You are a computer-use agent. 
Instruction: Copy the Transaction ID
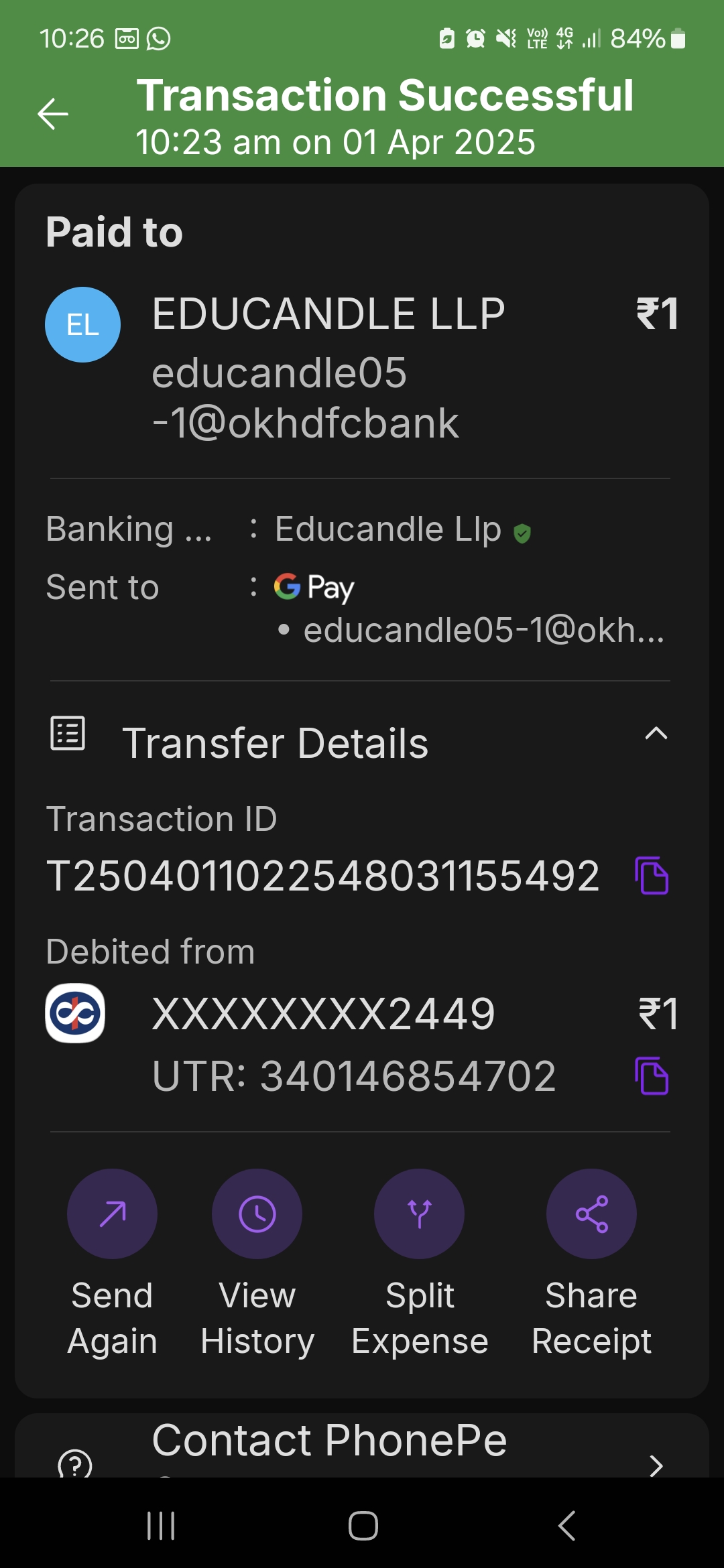tap(652, 875)
